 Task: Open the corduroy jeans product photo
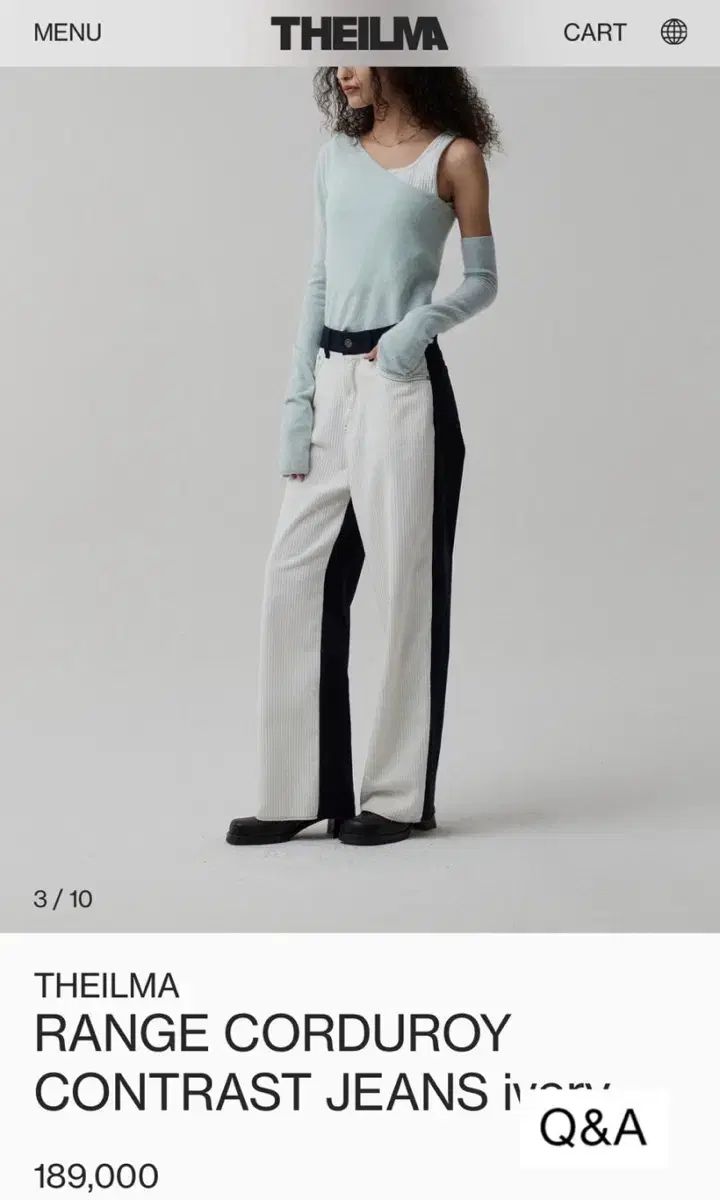(x=360, y=500)
